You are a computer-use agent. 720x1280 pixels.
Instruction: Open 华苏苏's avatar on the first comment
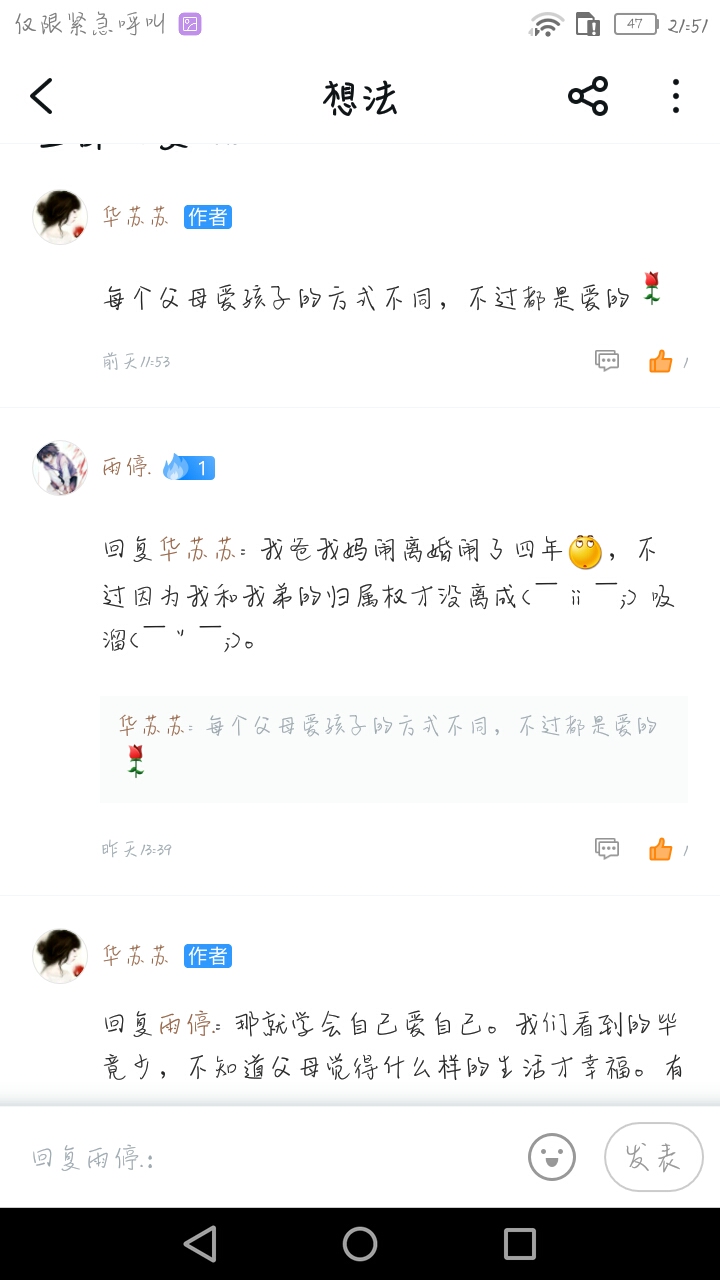pos(60,217)
